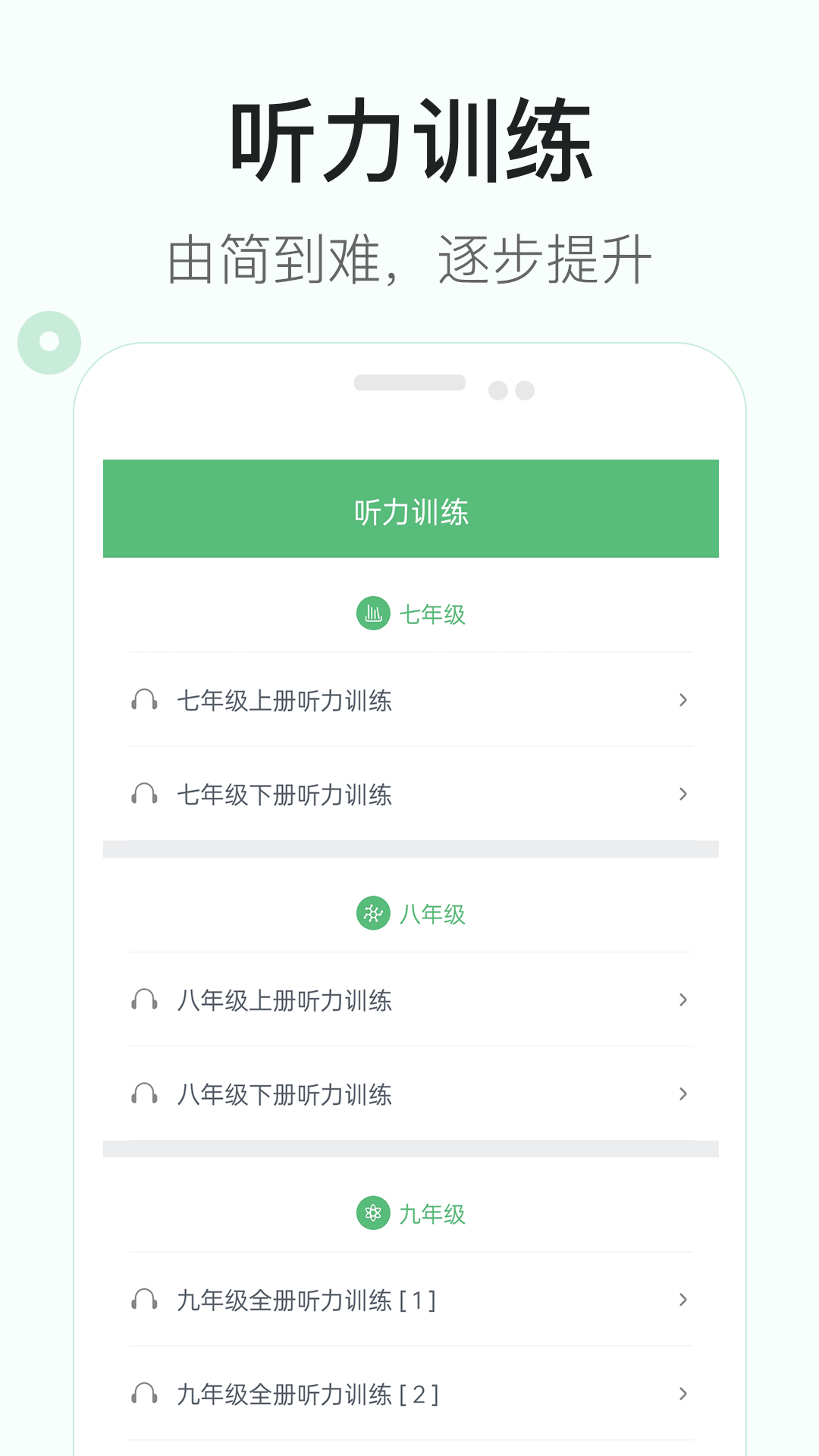819x1456 pixels.
Task: Click the headphone icon beside 八年级上册听力训练
Action: tap(145, 1001)
